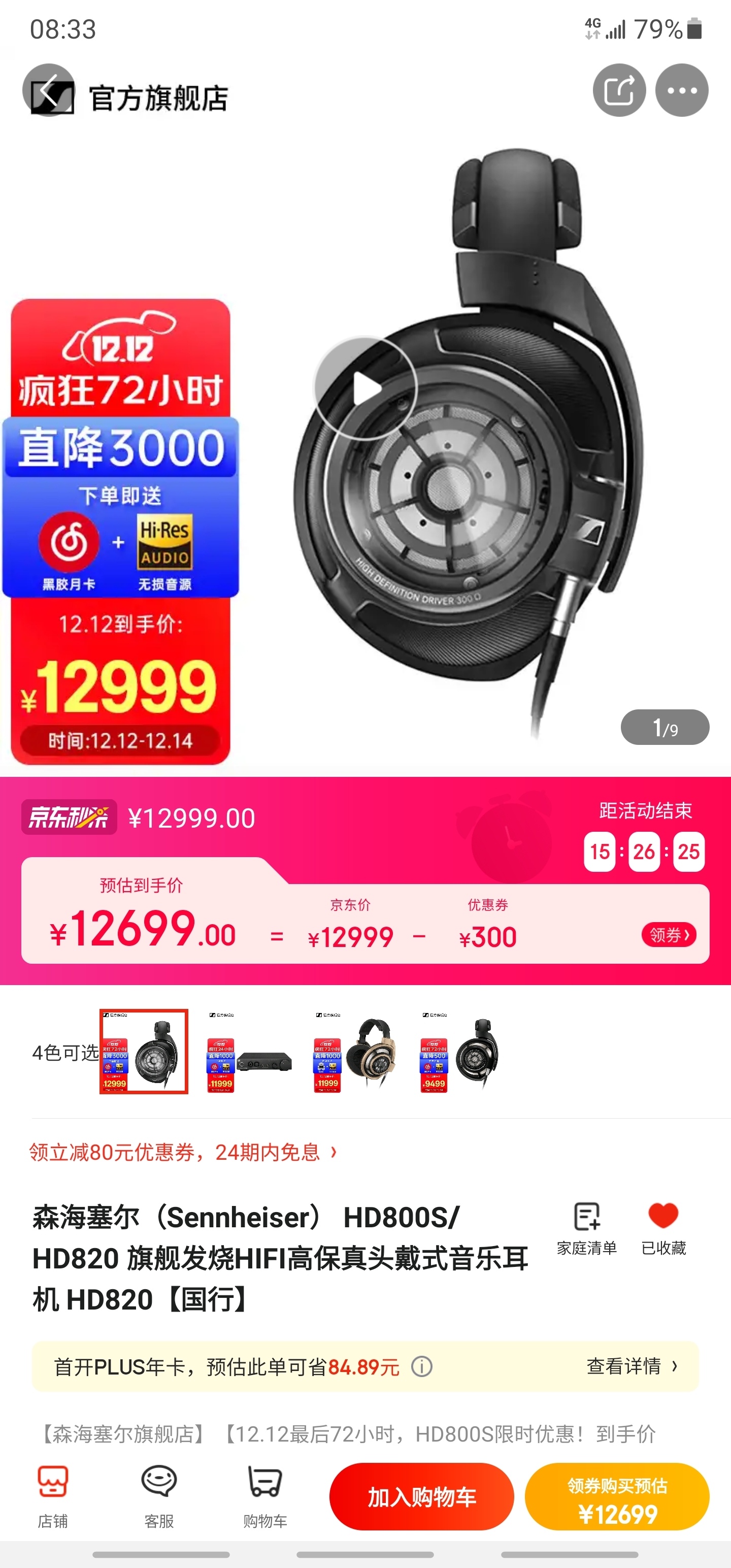Select the amplifier variant priced 11999
731x1568 pixels.
250,1051
